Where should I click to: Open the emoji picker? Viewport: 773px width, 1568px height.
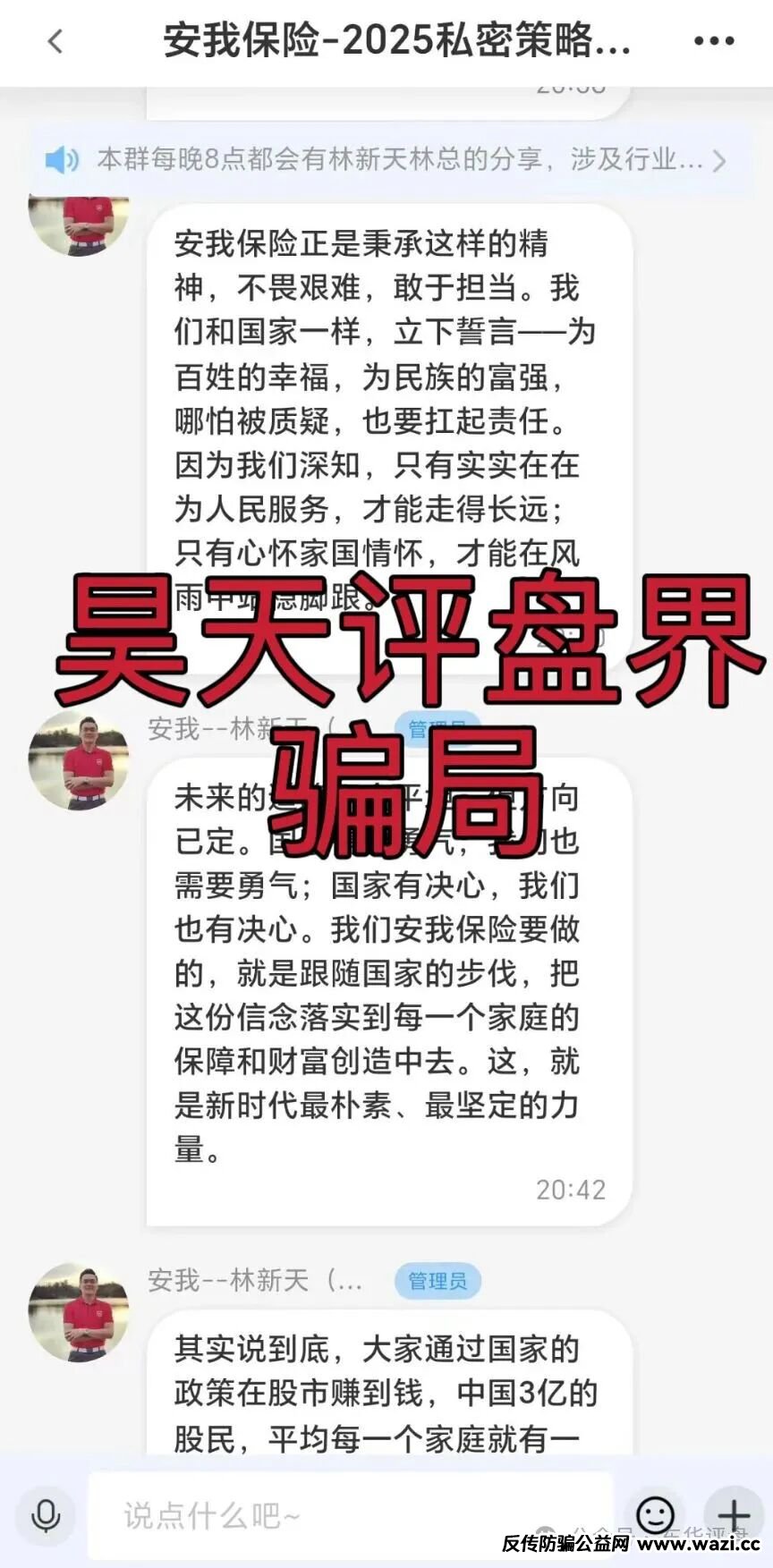655,1515
